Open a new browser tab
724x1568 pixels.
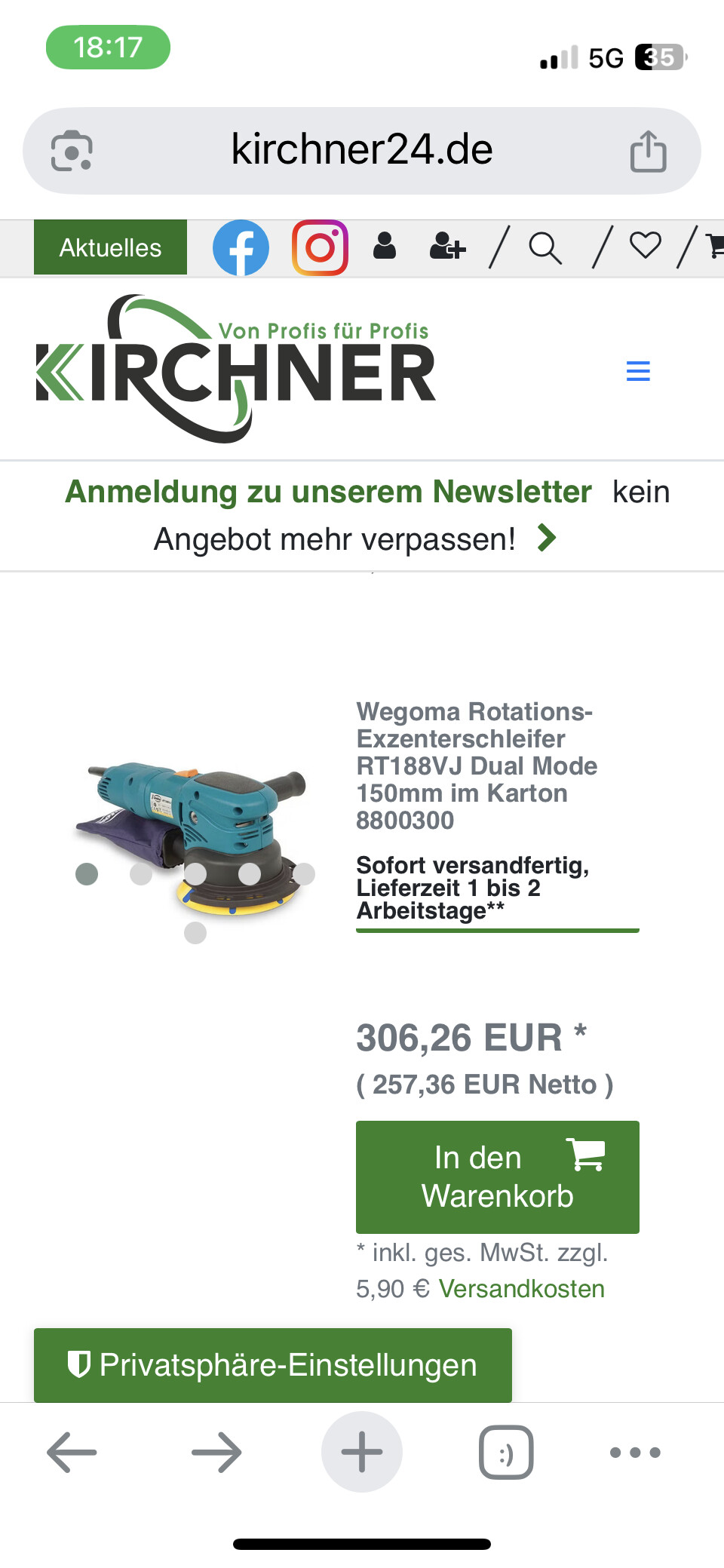click(361, 1452)
